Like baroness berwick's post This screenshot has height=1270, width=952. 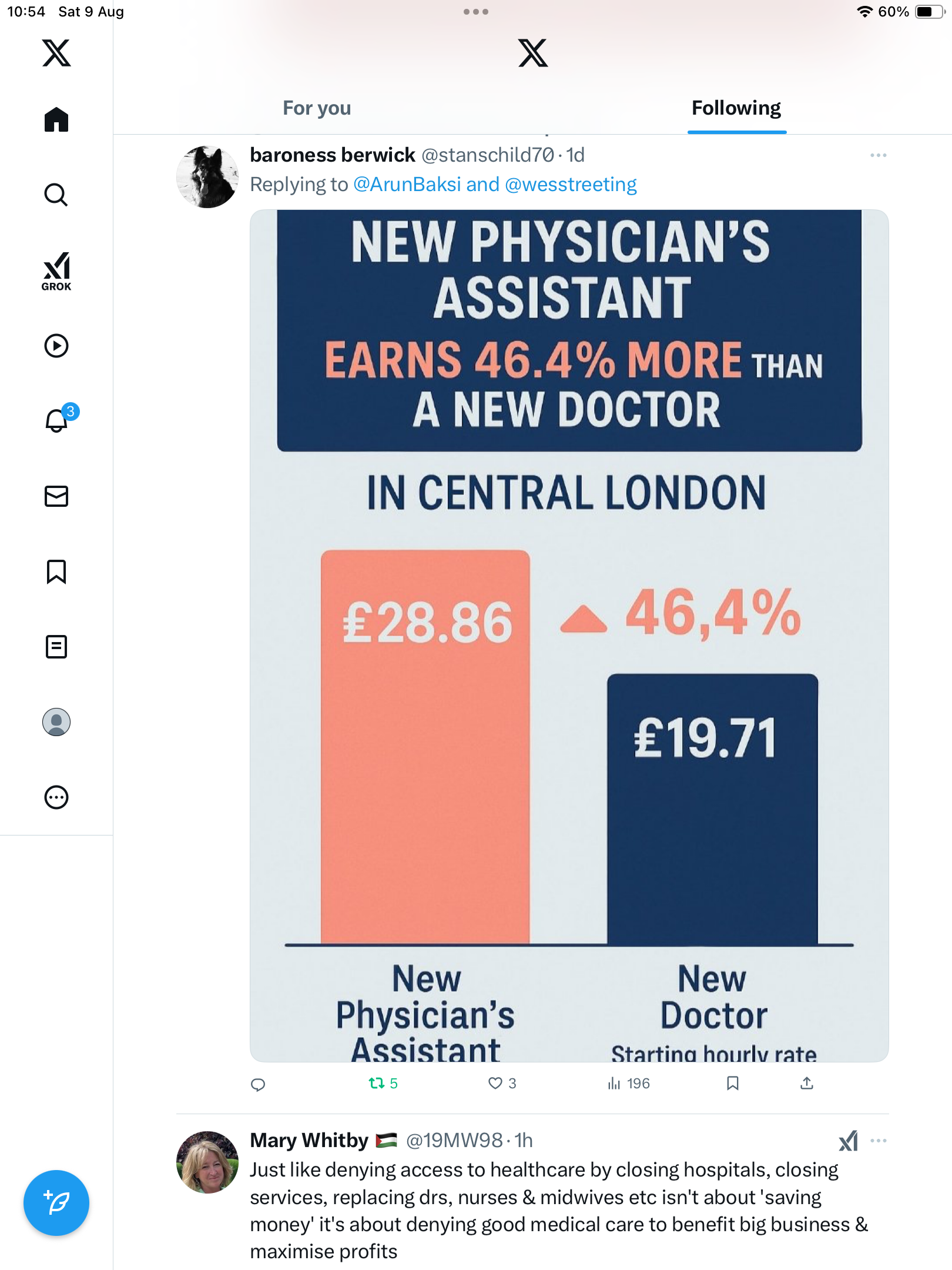click(x=495, y=1083)
